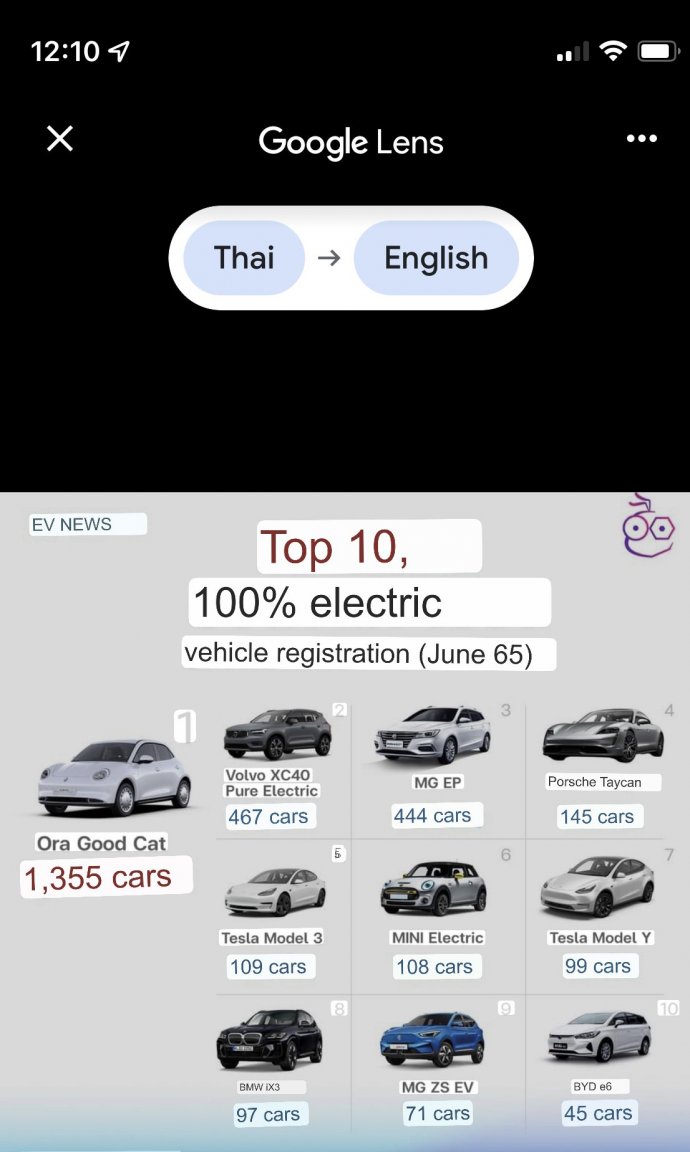The width and height of the screenshot is (690, 1152).
Task: Change the English target language
Action: (x=436, y=258)
